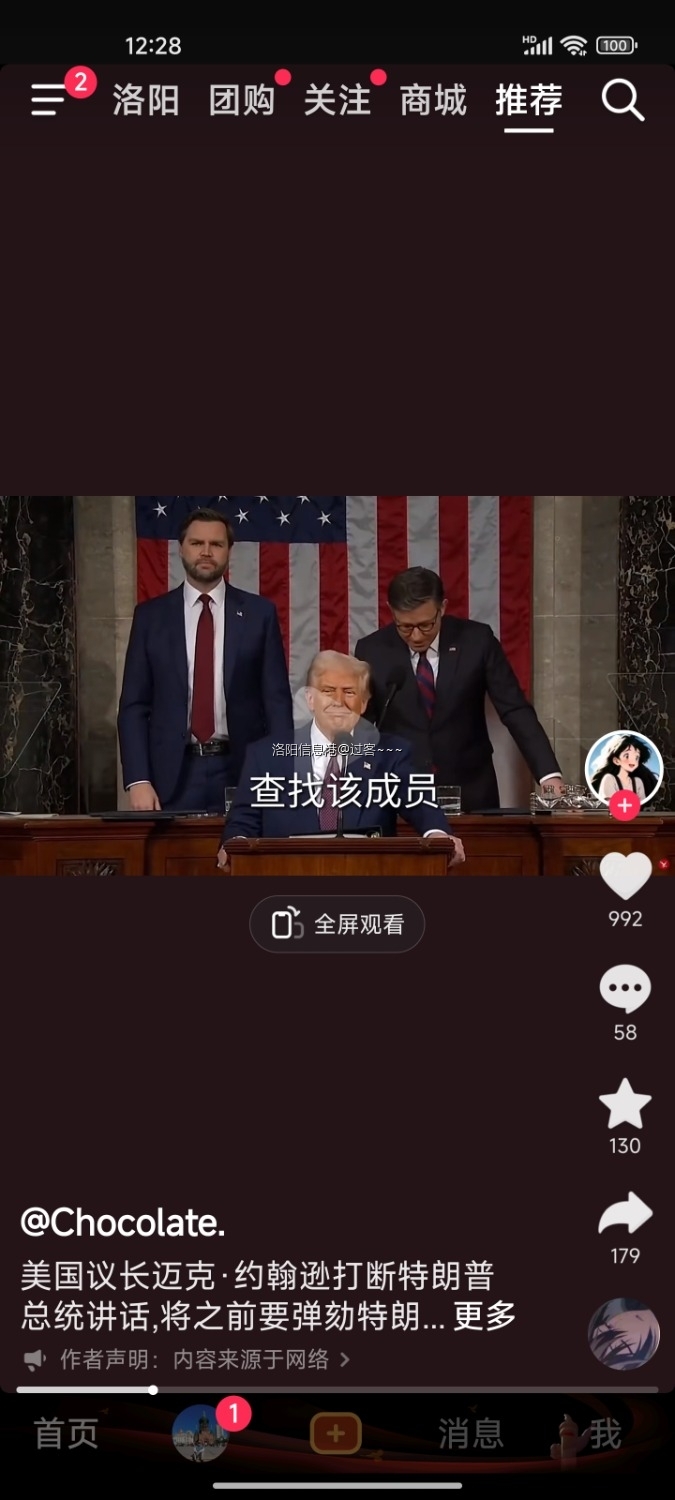The width and height of the screenshot is (675, 1500).
Task: Open the 关注 feed tab
Action: [337, 100]
